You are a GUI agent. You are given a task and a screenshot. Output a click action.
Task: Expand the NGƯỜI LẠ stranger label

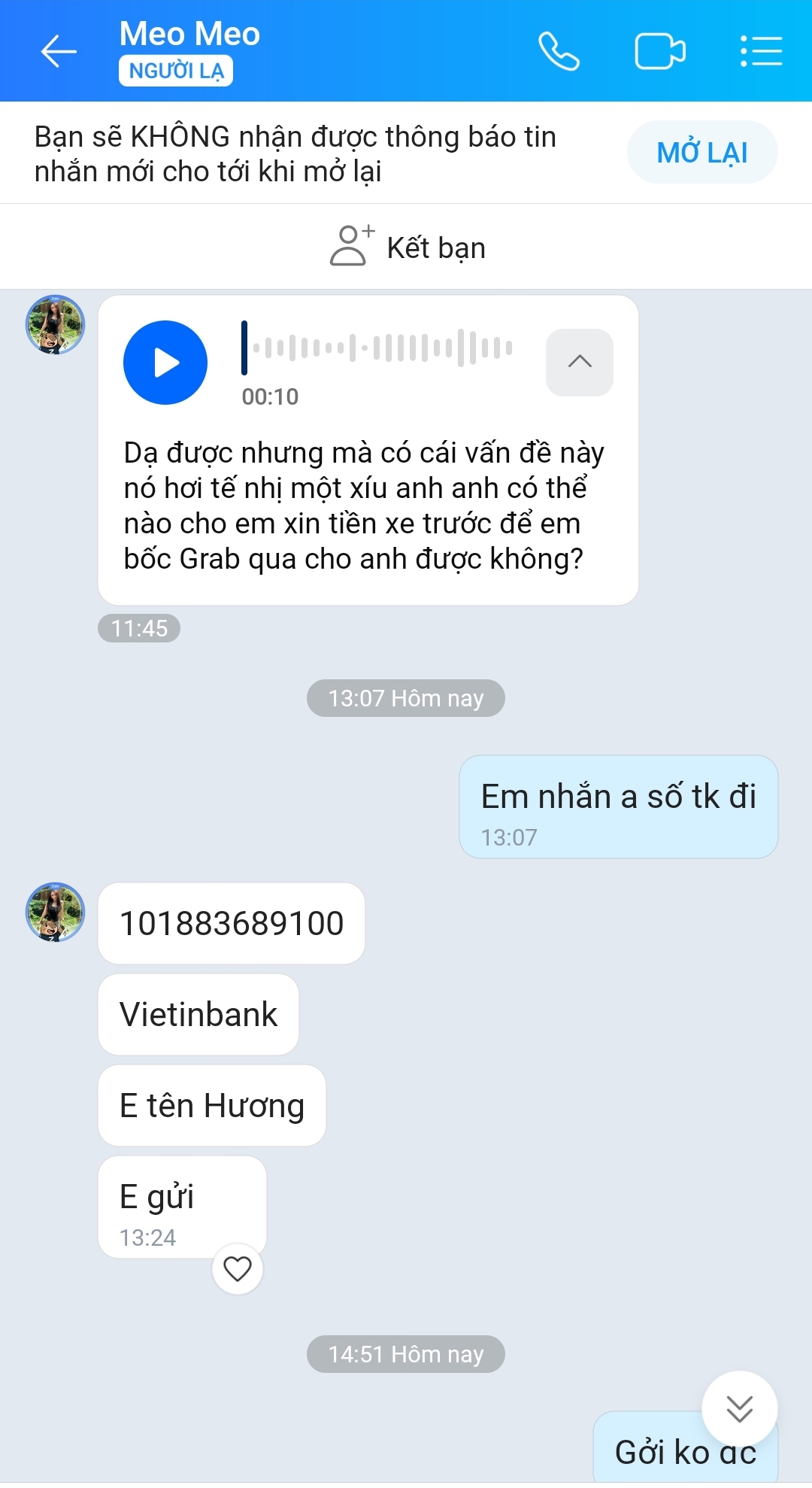174,72
